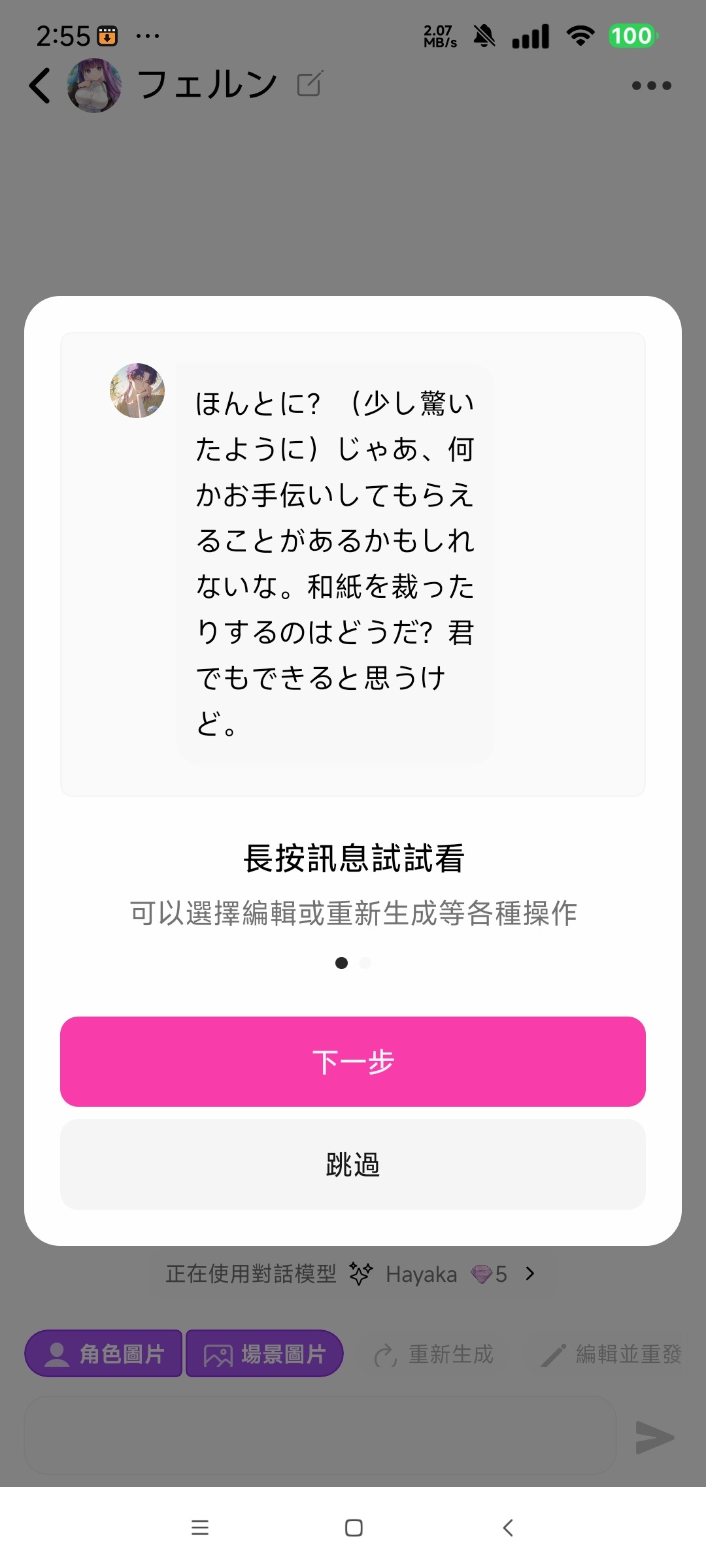Tap the 場景圖片 scene image button
Viewport: 706px width, 1568px height.
coord(263,1354)
